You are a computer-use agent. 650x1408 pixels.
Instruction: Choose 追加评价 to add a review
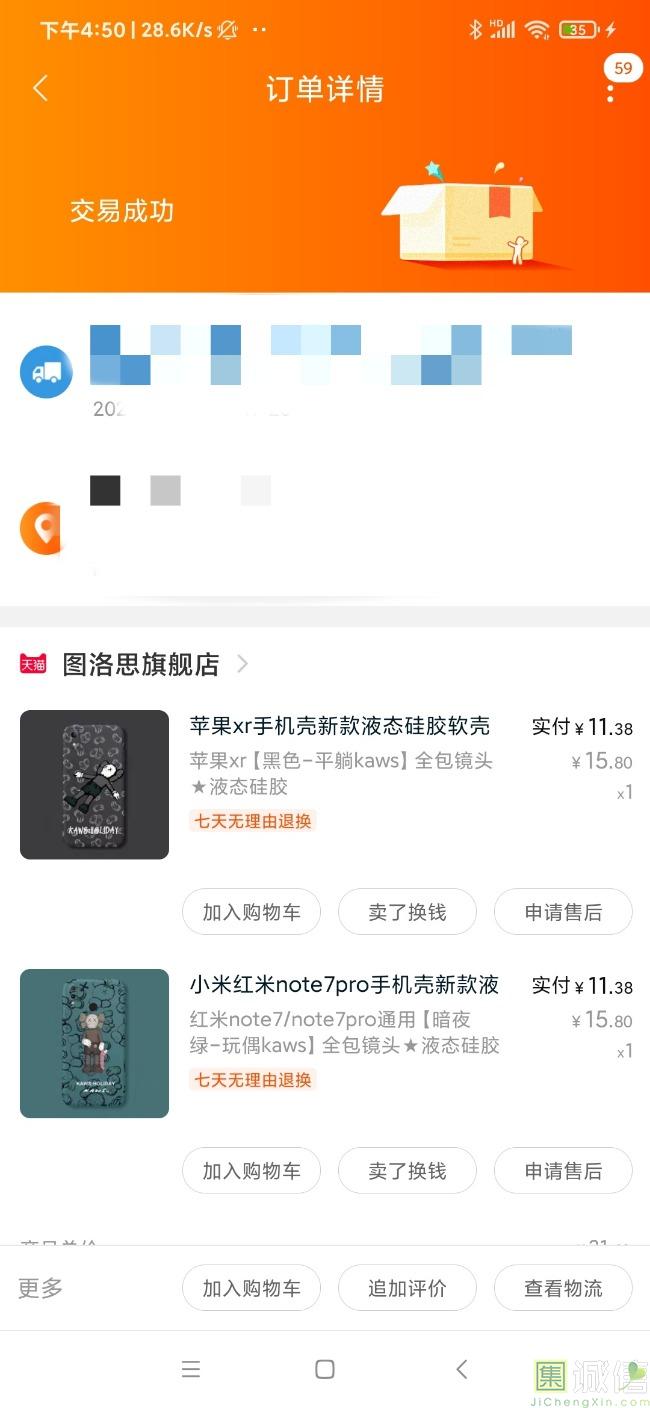(x=407, y=1288)
